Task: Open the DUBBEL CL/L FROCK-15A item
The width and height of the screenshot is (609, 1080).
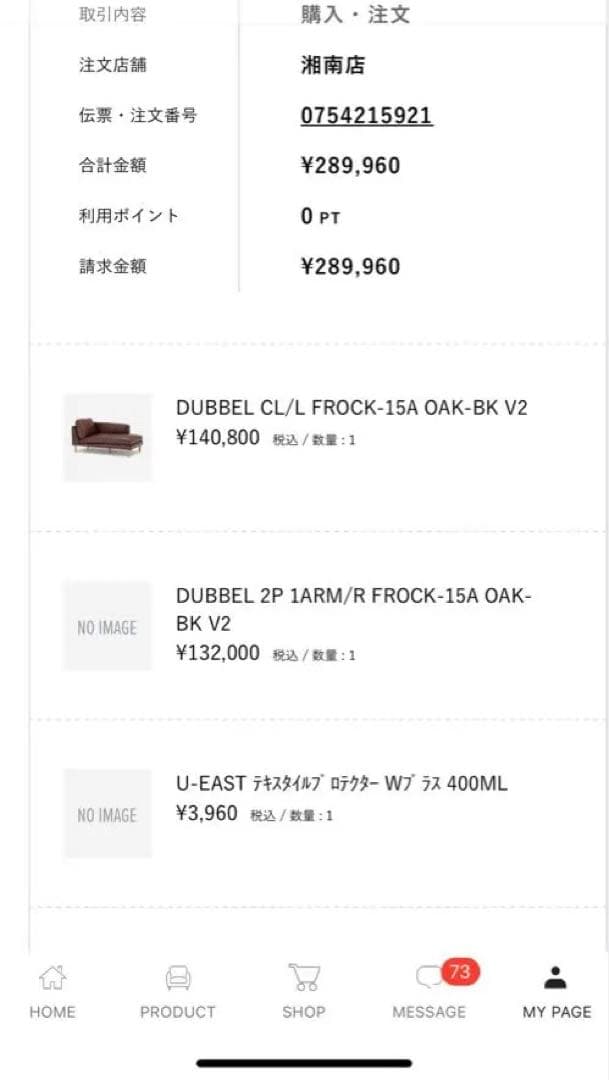Action: (351, 408)
